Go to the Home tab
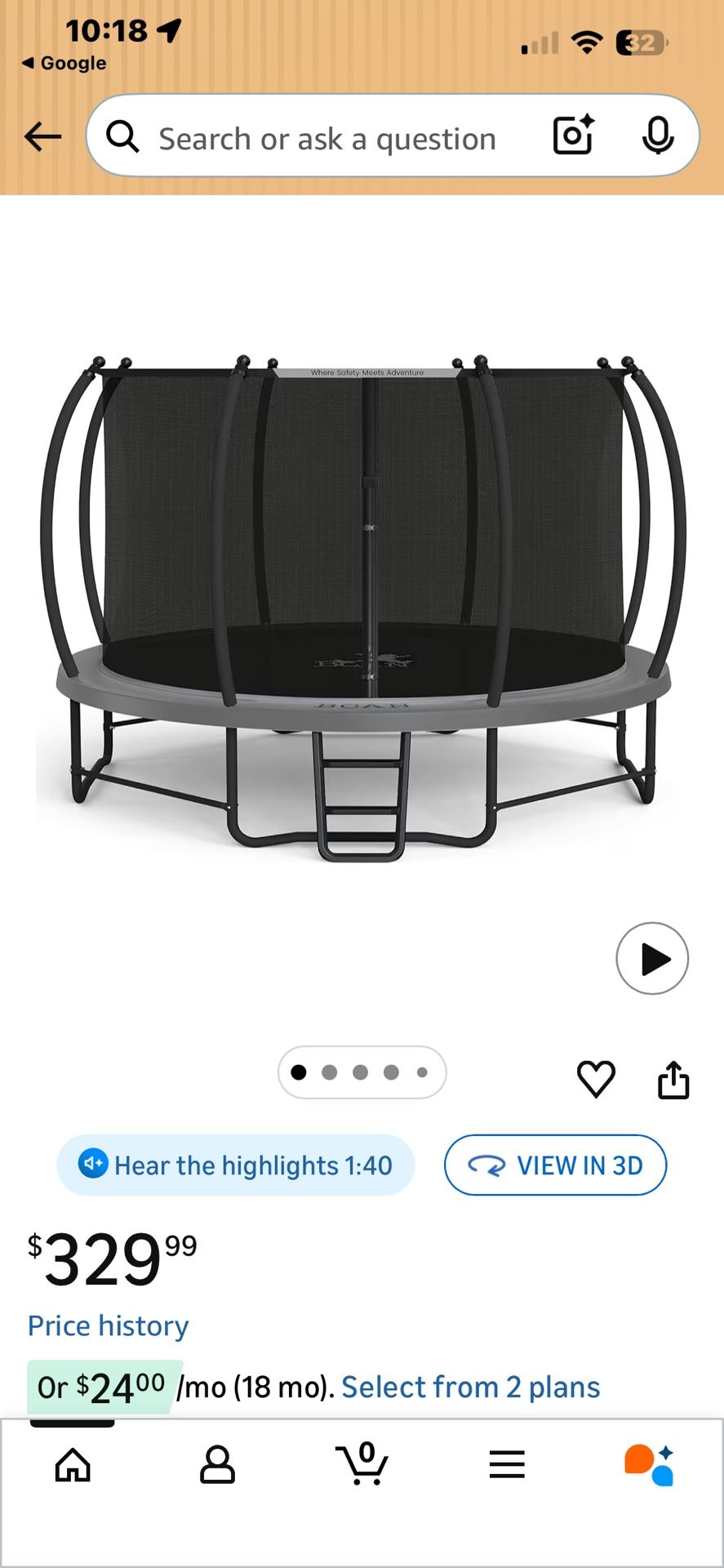This screenshot has height=1568, width=724. tap(73, 1465)
